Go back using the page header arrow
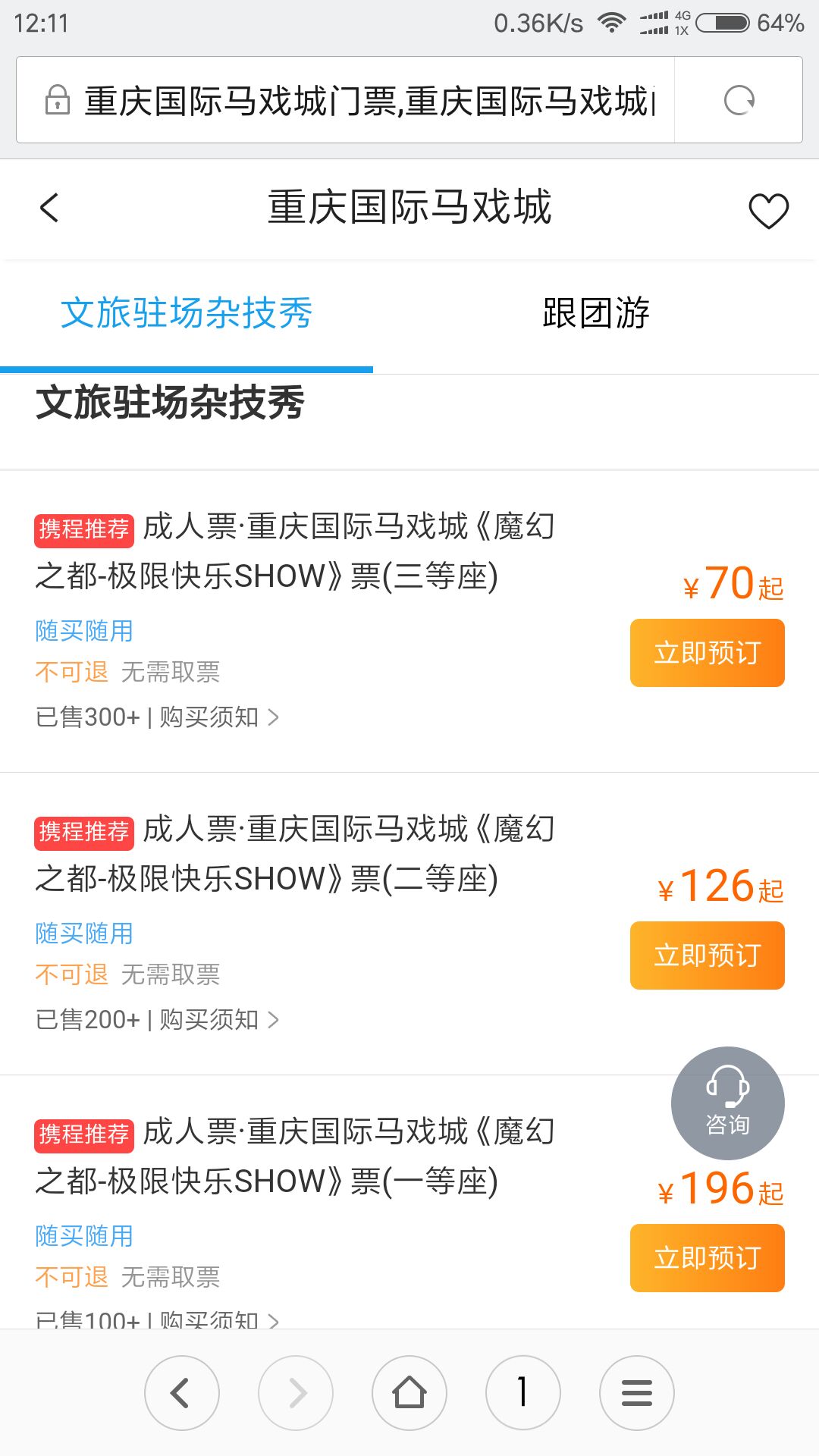The image size is (819, 1456). 49,208
